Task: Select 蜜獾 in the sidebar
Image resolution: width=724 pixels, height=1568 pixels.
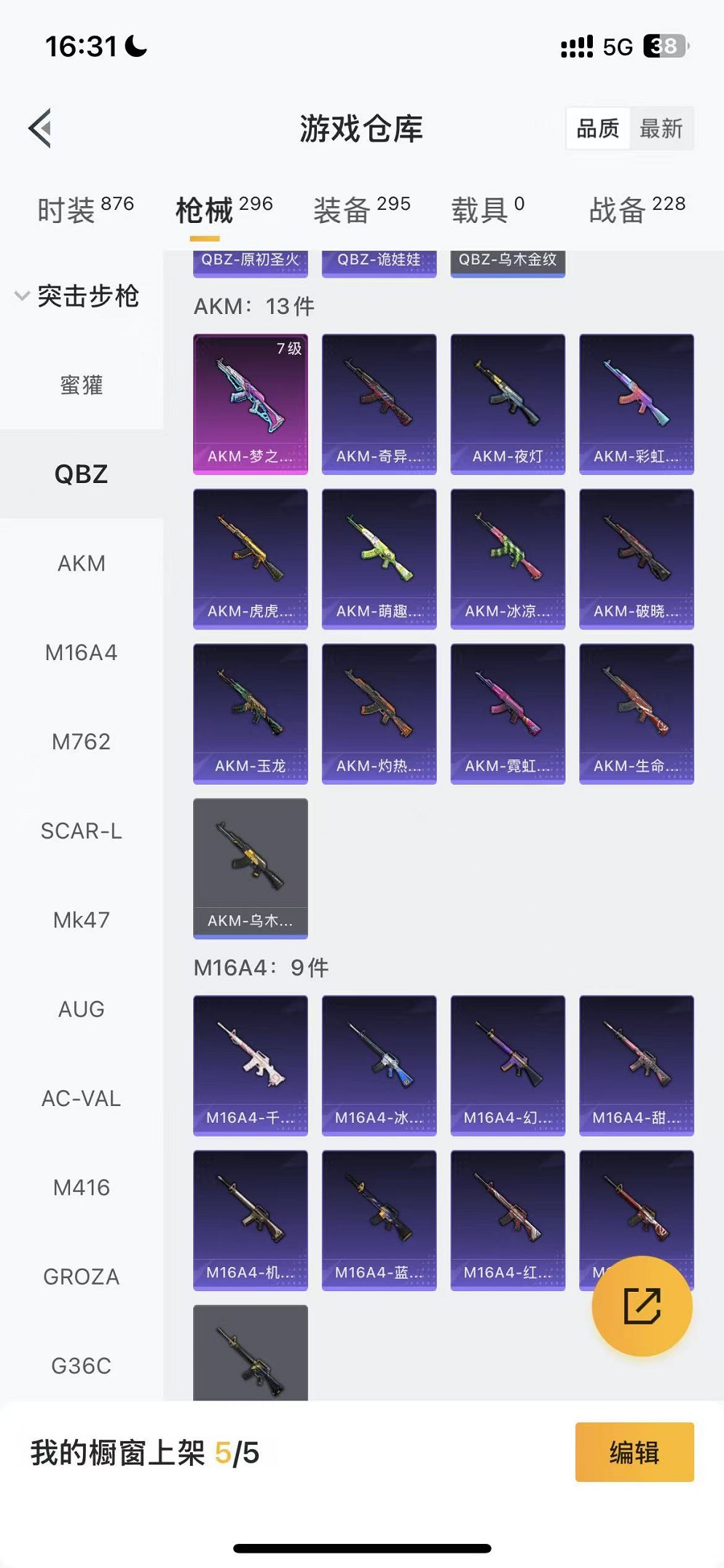Action: (82, 385)
